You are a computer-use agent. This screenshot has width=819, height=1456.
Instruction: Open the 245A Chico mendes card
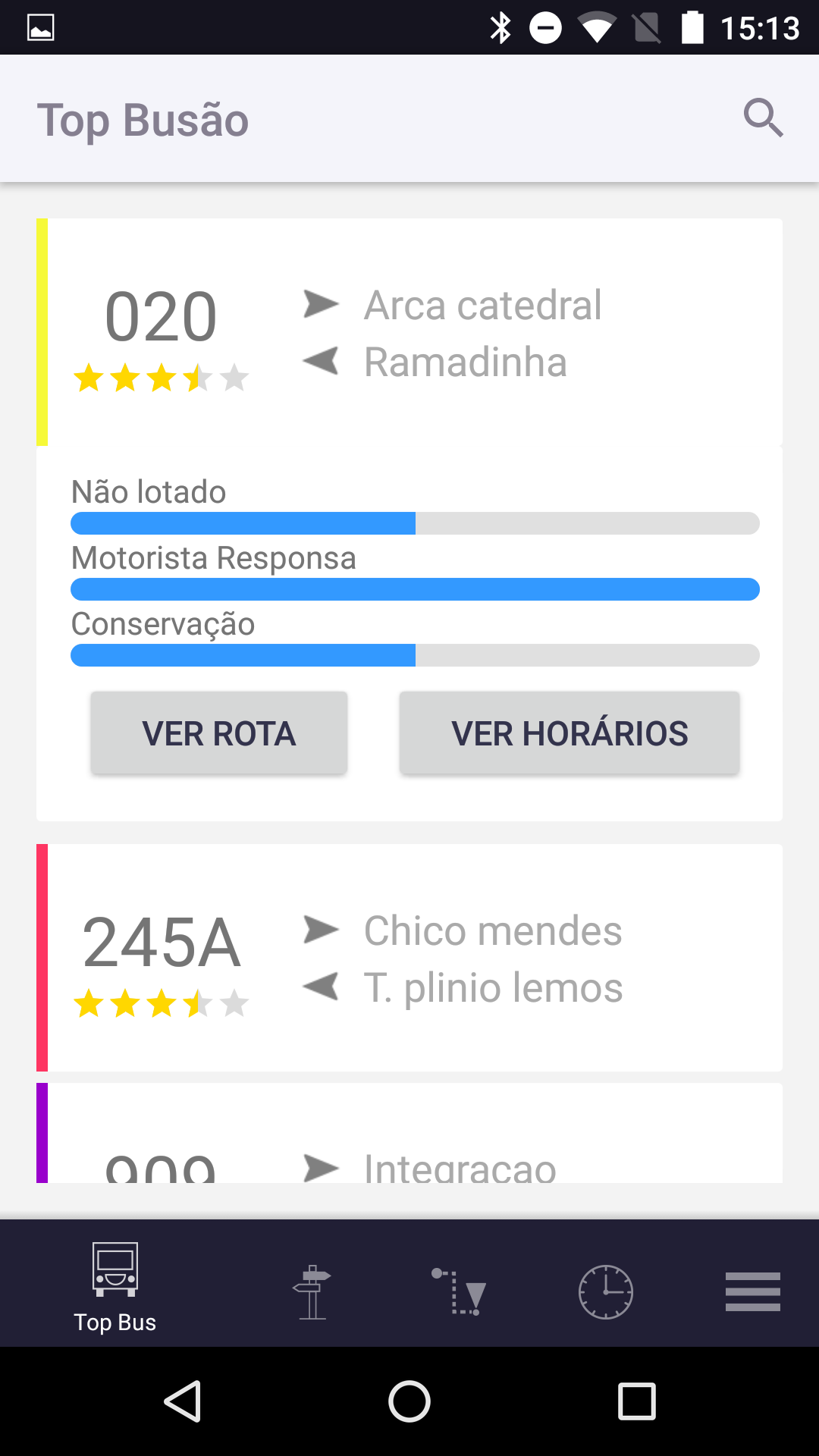[x=409, y=957]
